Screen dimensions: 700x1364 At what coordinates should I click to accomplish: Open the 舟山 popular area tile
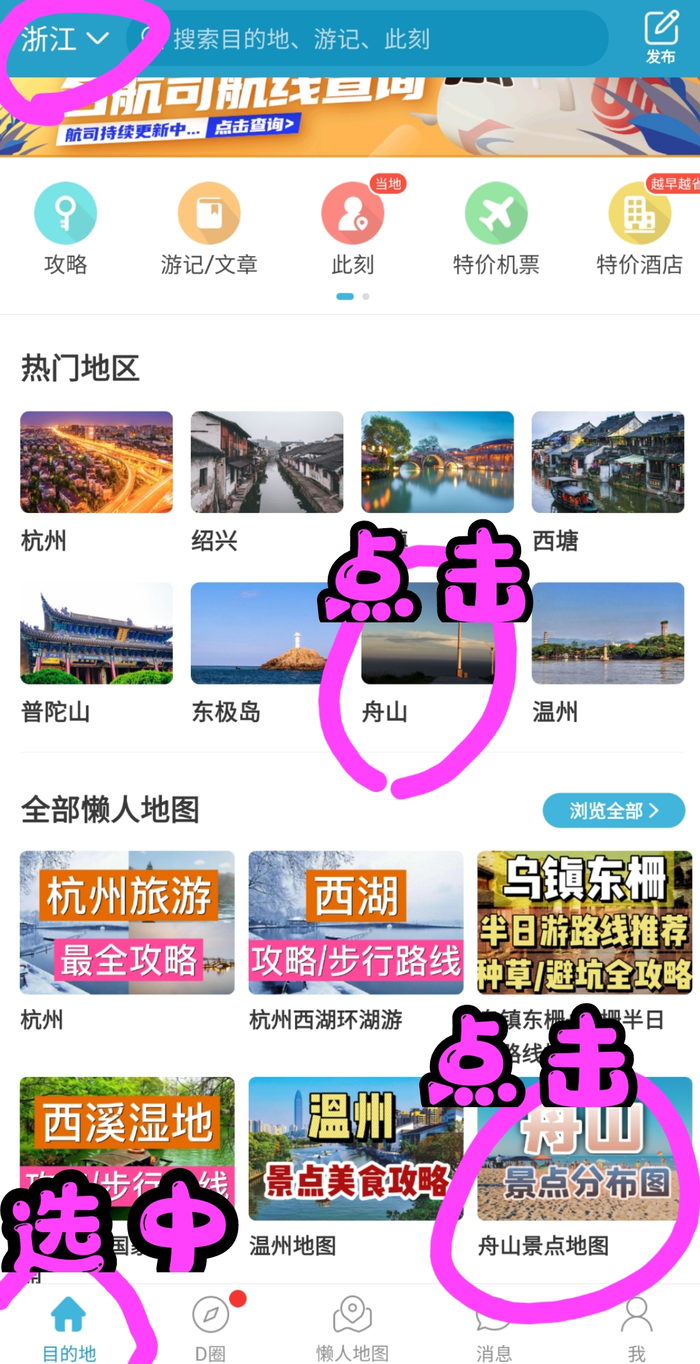pos(437,650)
